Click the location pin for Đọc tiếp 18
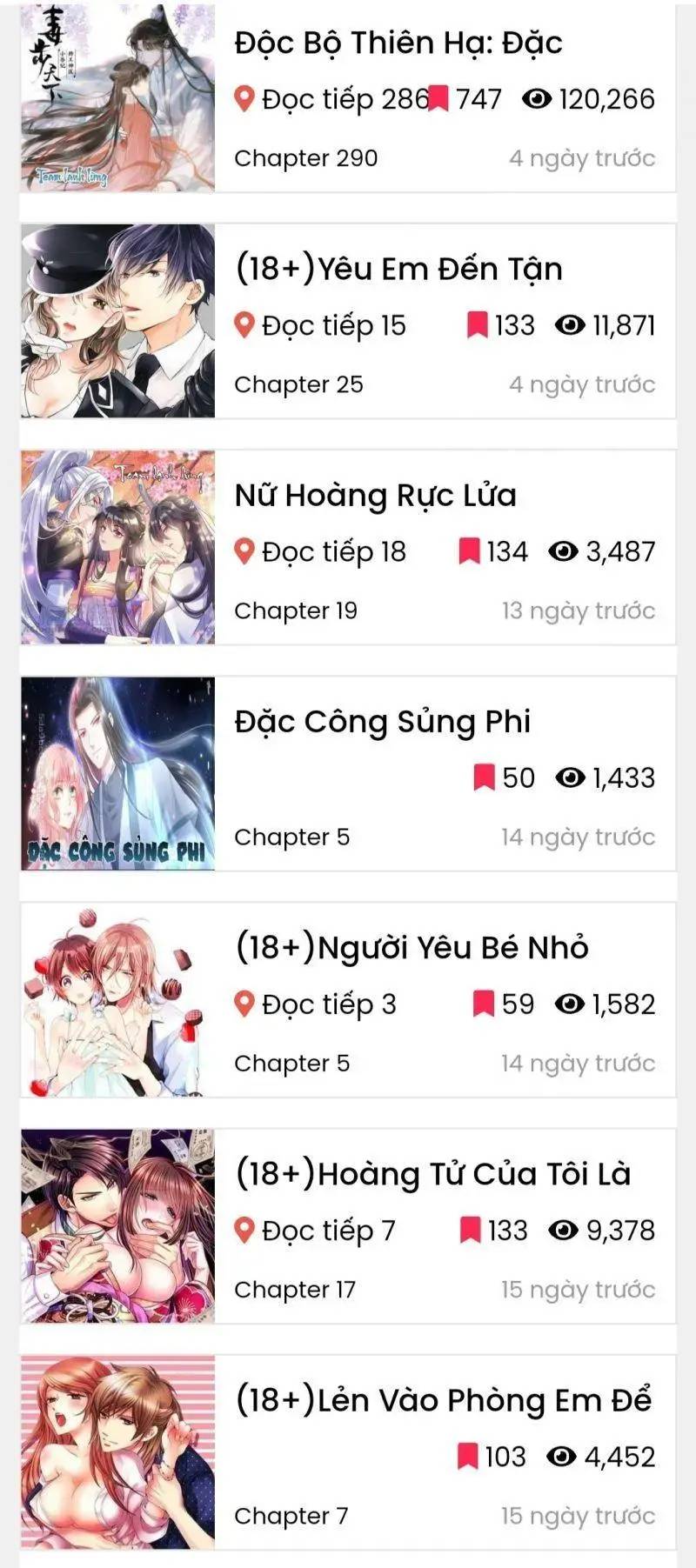This screenshot has height=1568, width=696. point(244,551)
